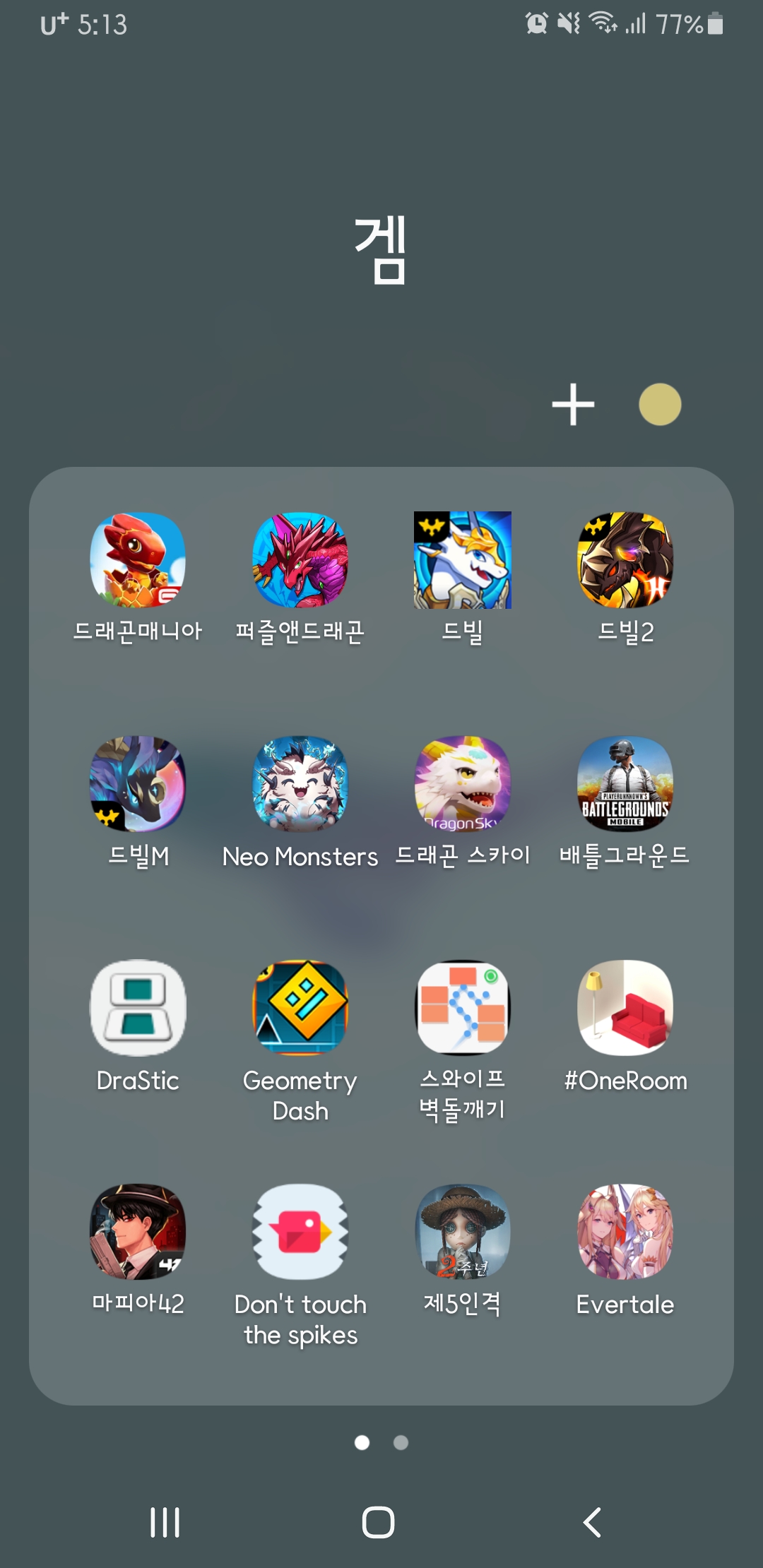
Task: Open 마피아42
Action: [138, 1232]
